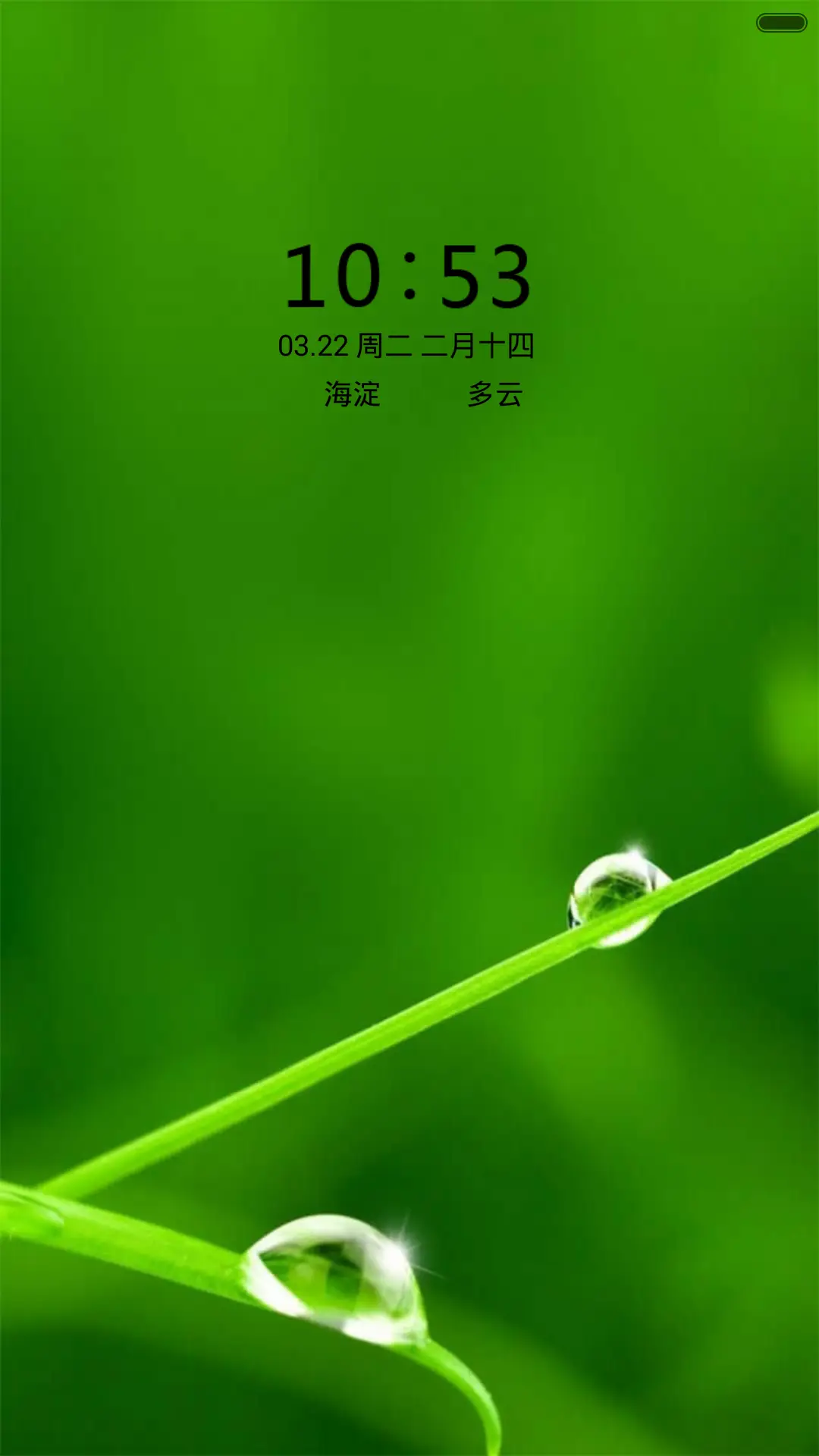The height and width of the screenshot is (1456, 819).
Task: Tap the space between 海淀 and 多云
Action: (x=425, y=394)
